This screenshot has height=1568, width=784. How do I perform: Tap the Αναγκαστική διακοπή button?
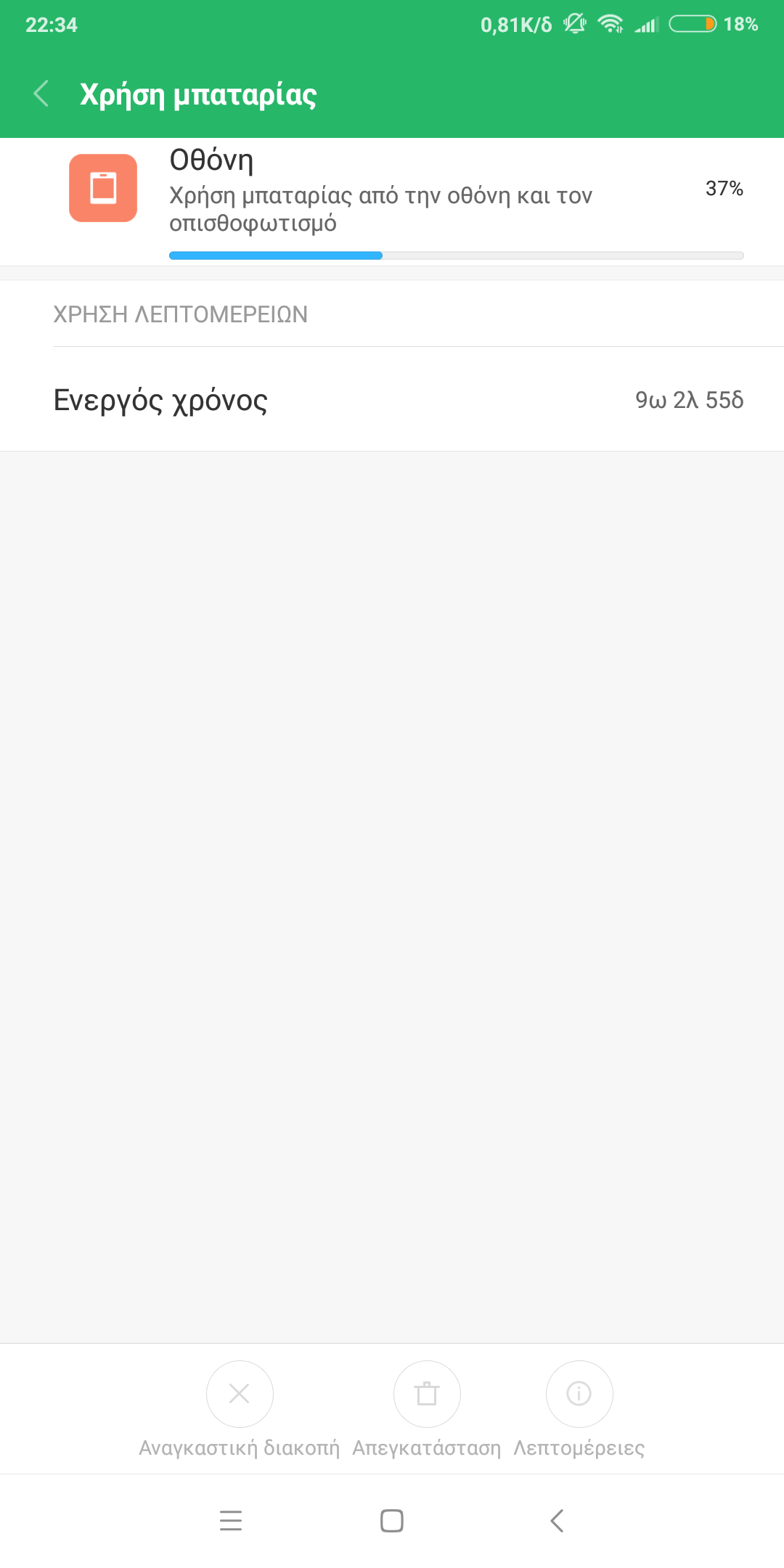pyautogui.click(x=240, y=1394)
